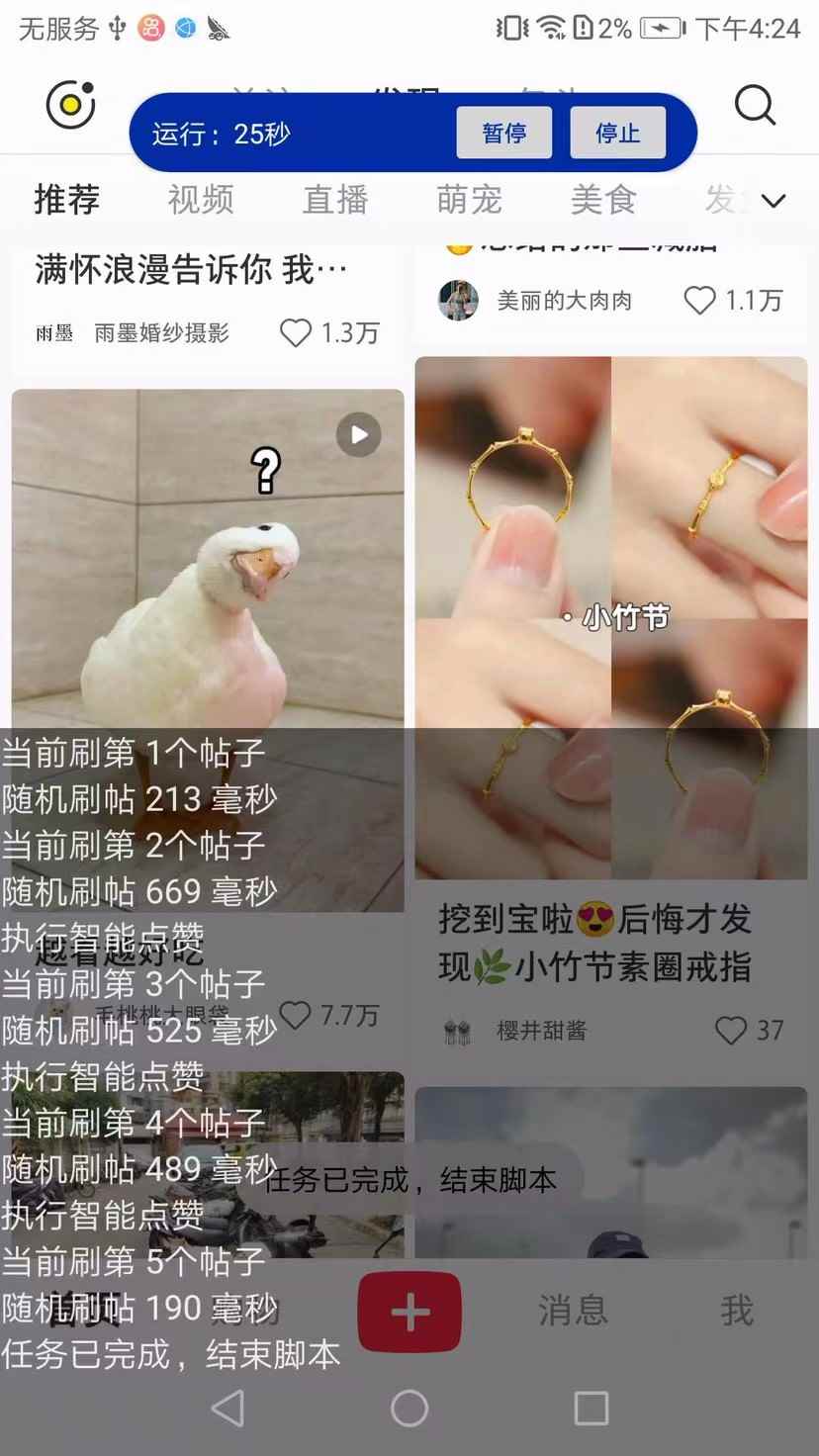Stop the running script with 停止
This screenshot has height=1456, width=819.
pyautogui.click(x=617, y=133)
